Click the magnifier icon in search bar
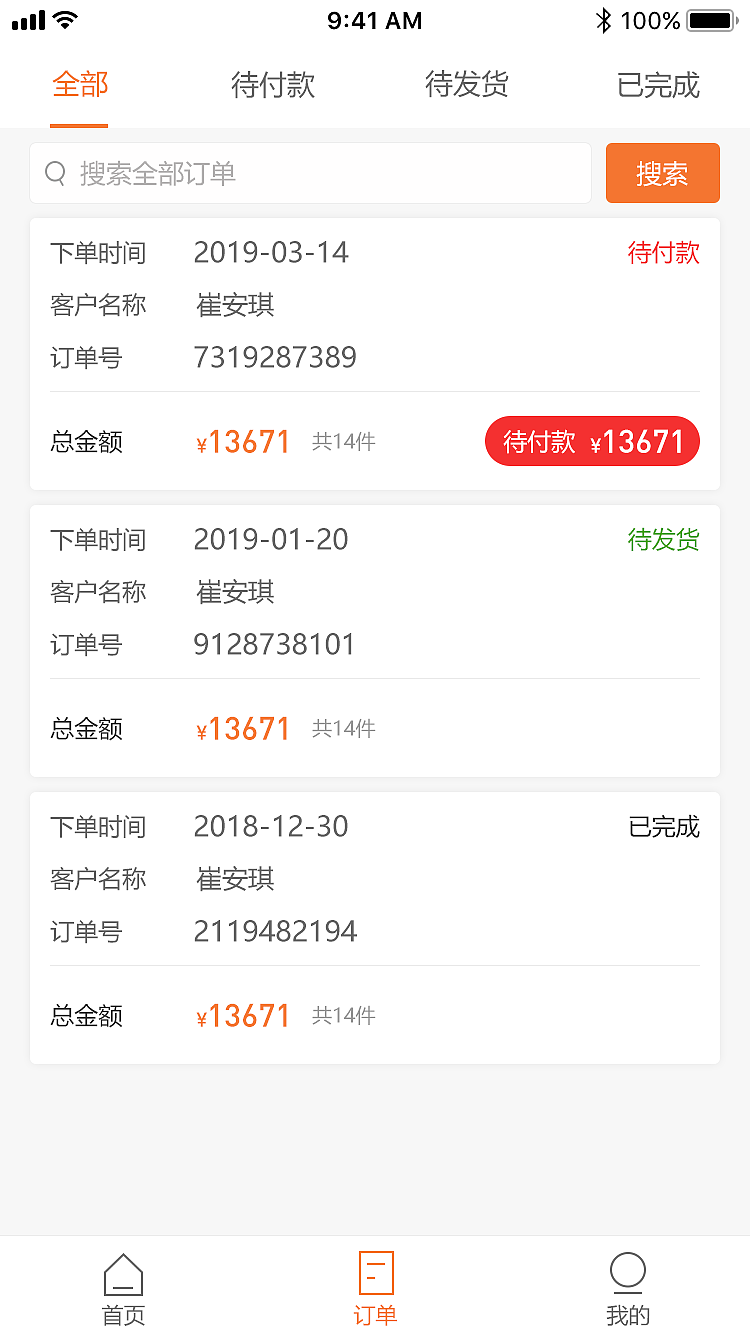This screenshot has width=750, height=1334. [x=55, y=173]
